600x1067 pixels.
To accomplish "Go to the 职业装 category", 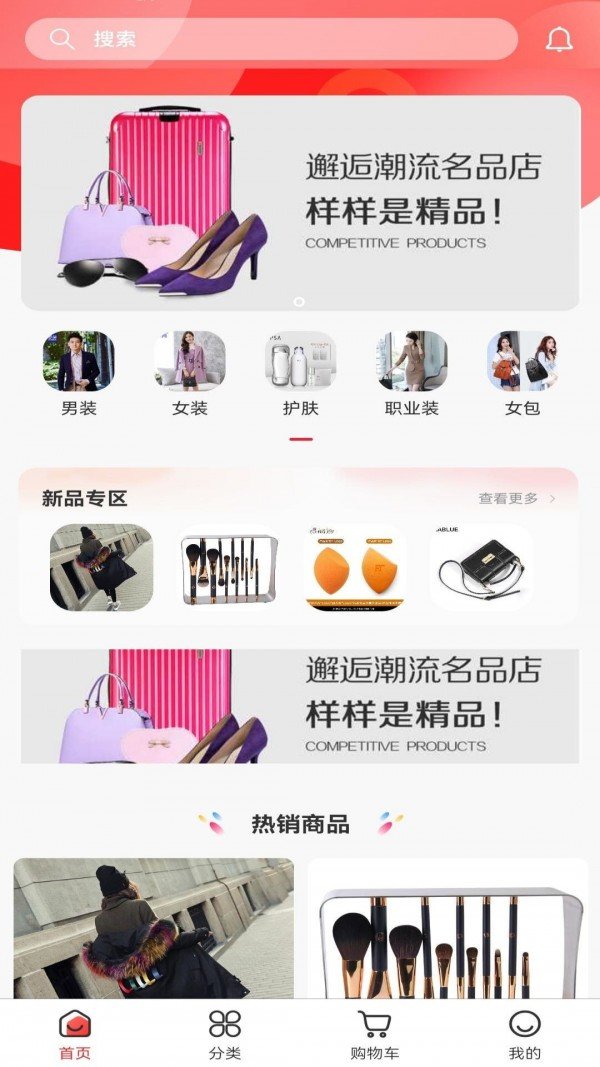I will tap(411, 372).
